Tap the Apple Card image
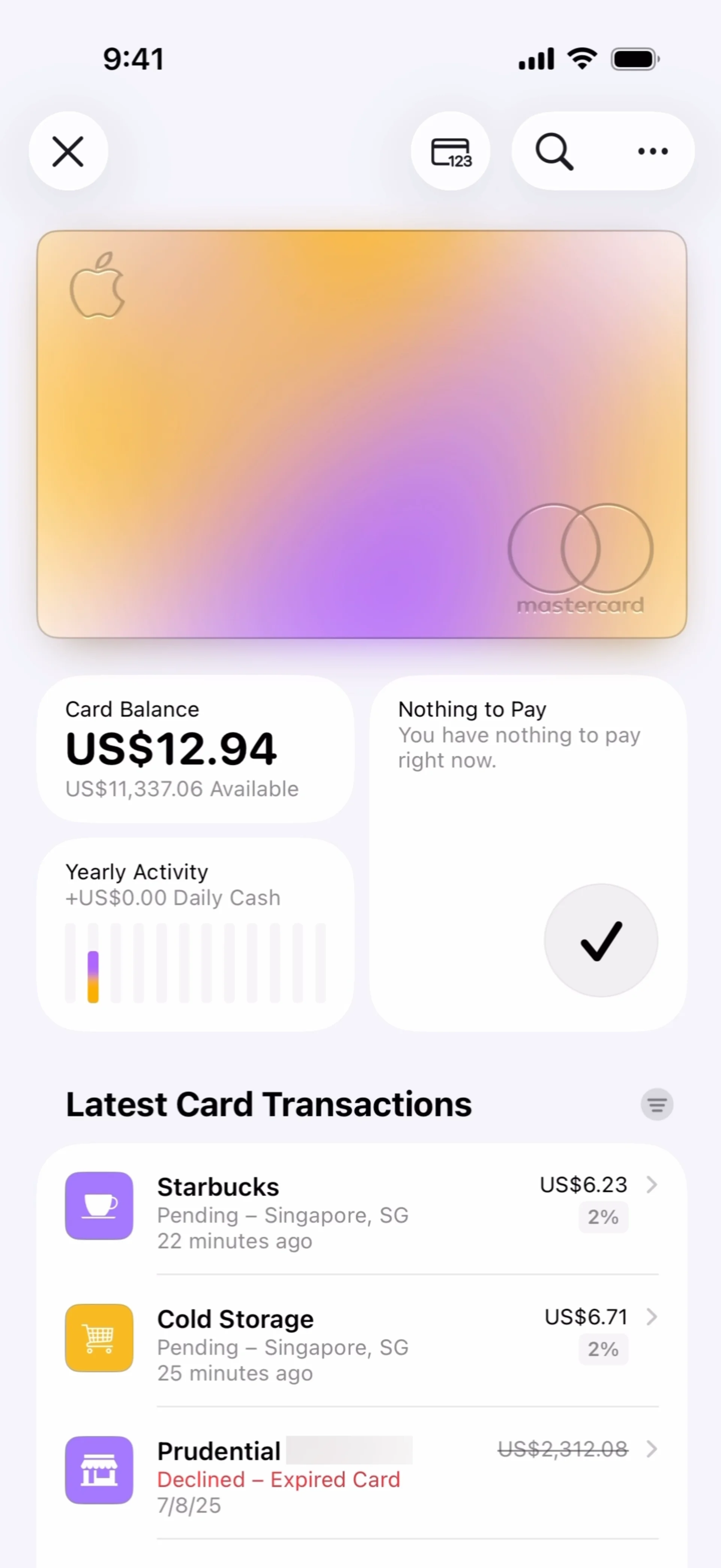 [361, 434]
